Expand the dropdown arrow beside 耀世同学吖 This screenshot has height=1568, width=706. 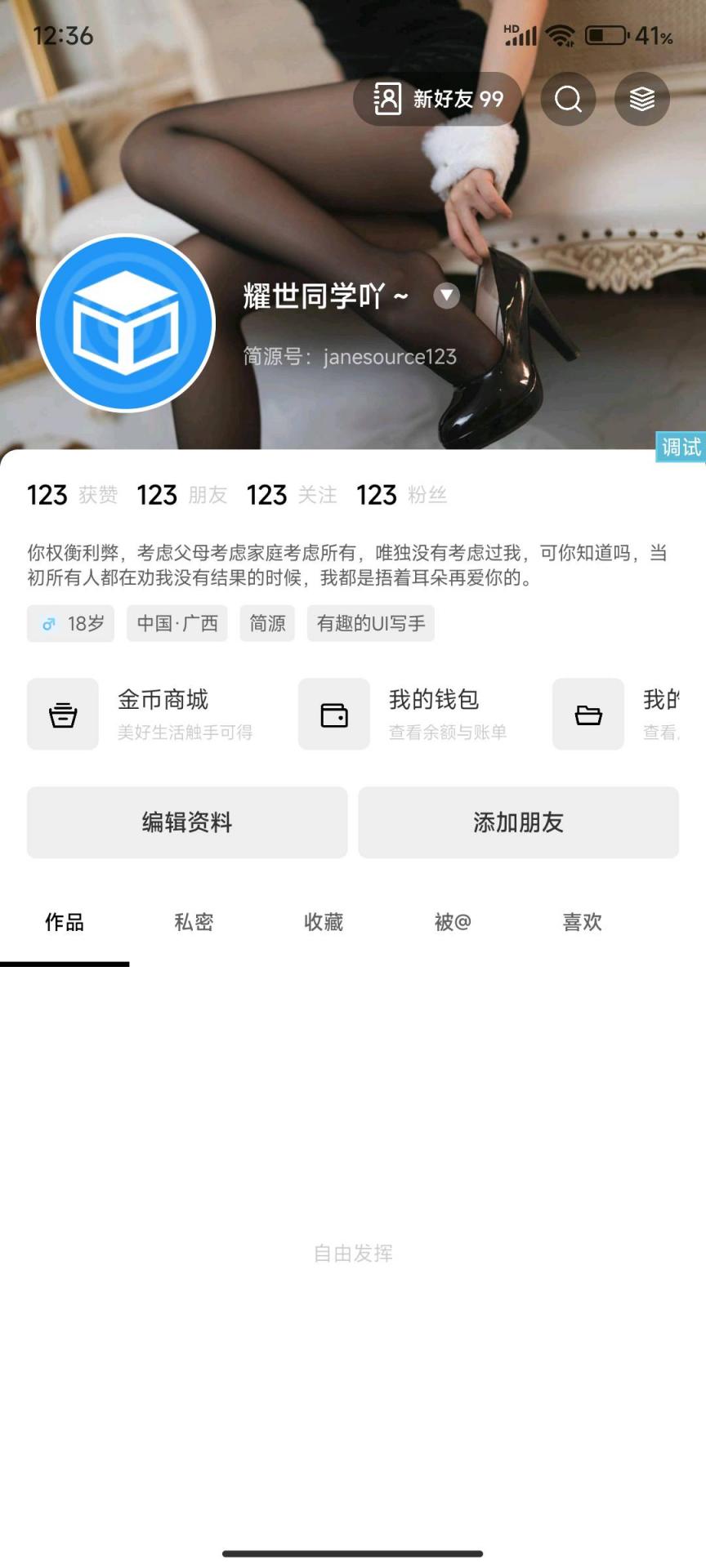click(446, 295)
